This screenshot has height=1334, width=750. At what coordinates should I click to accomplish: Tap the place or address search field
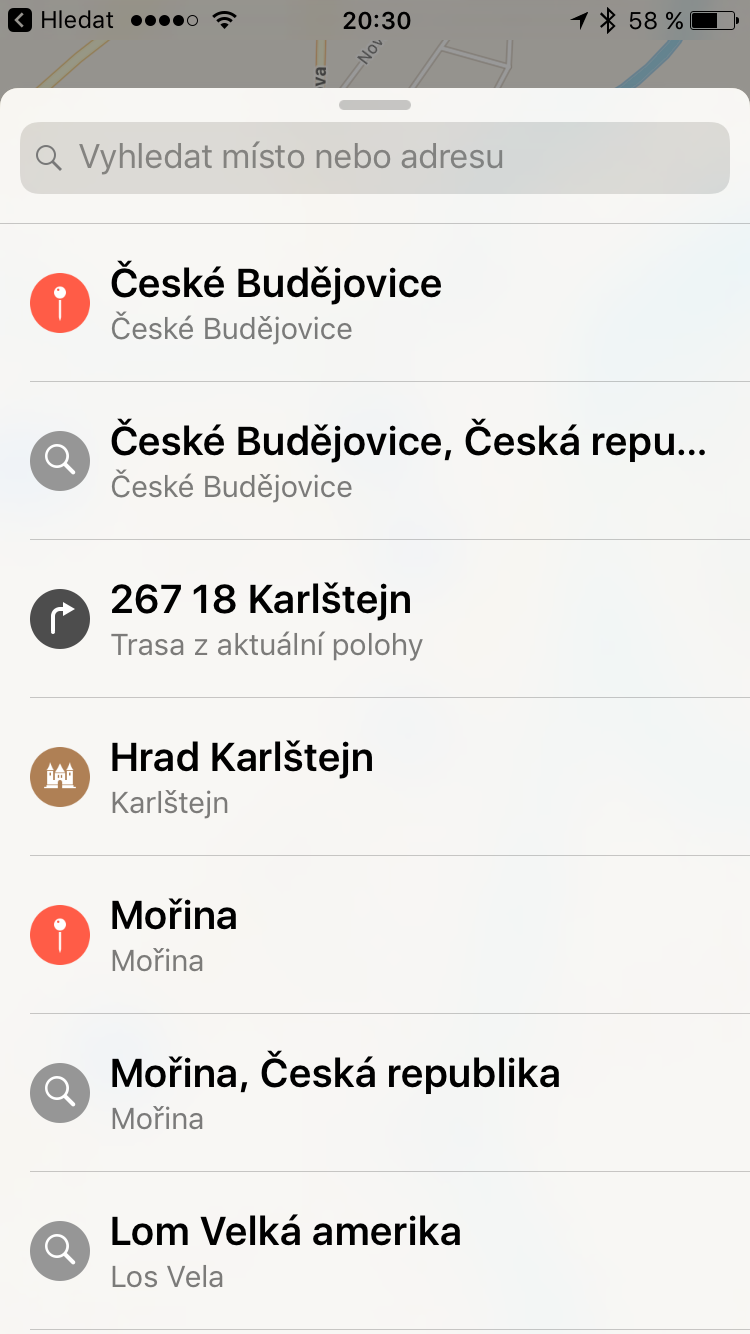coord(375,157)
